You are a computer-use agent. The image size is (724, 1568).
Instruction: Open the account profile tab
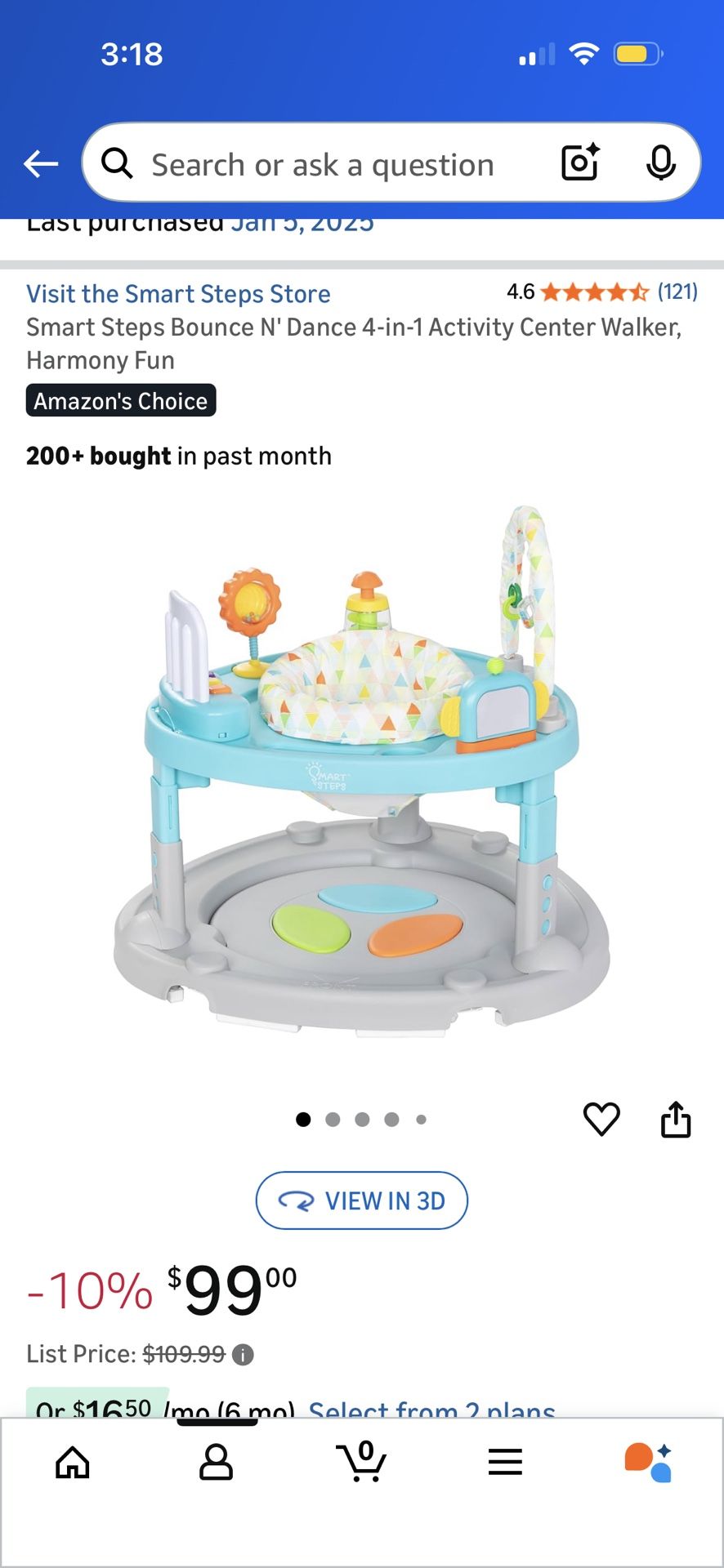click(x=217, y=1462)
